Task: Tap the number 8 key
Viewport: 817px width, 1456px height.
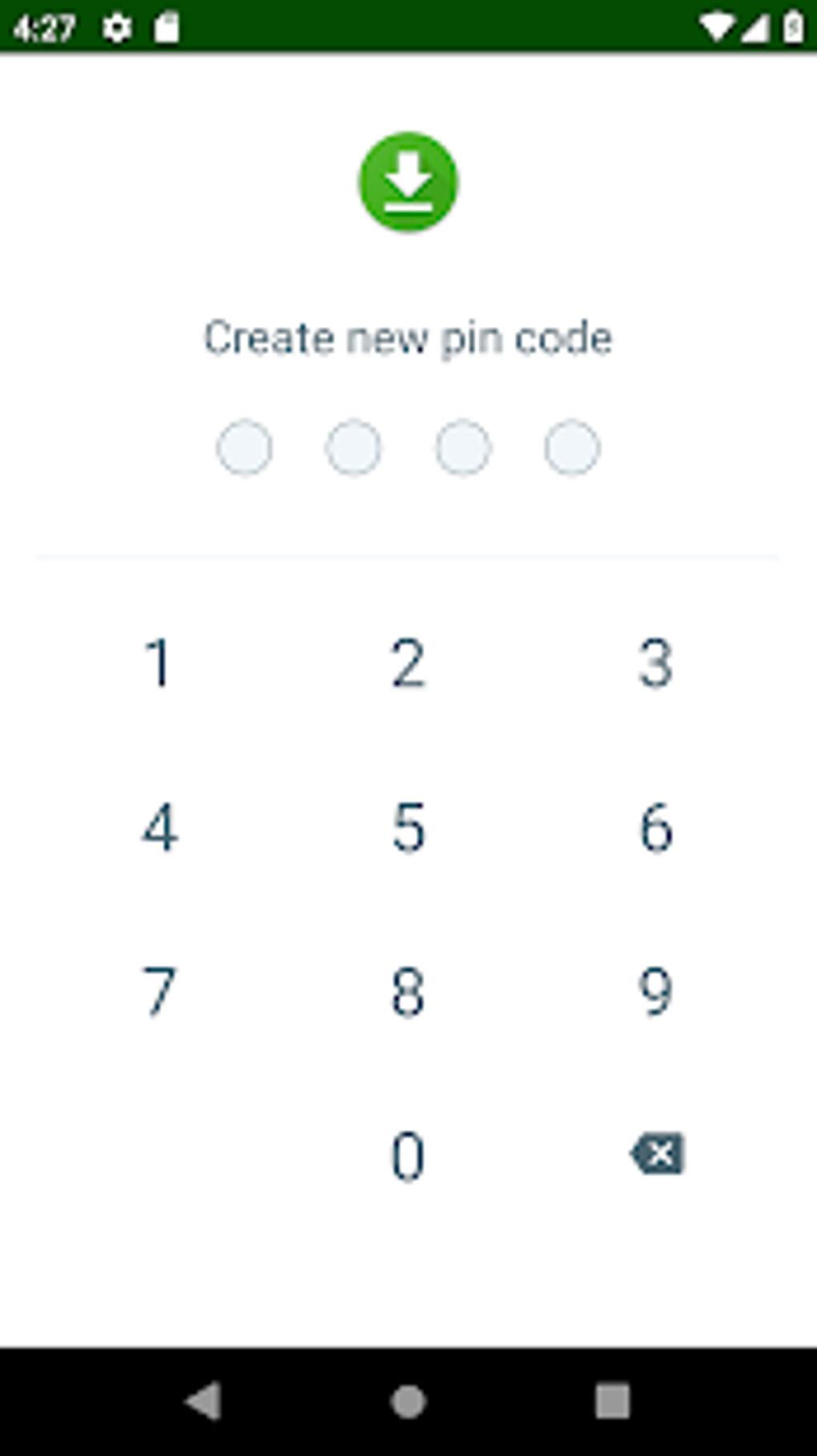Action: tap(408, 991)
